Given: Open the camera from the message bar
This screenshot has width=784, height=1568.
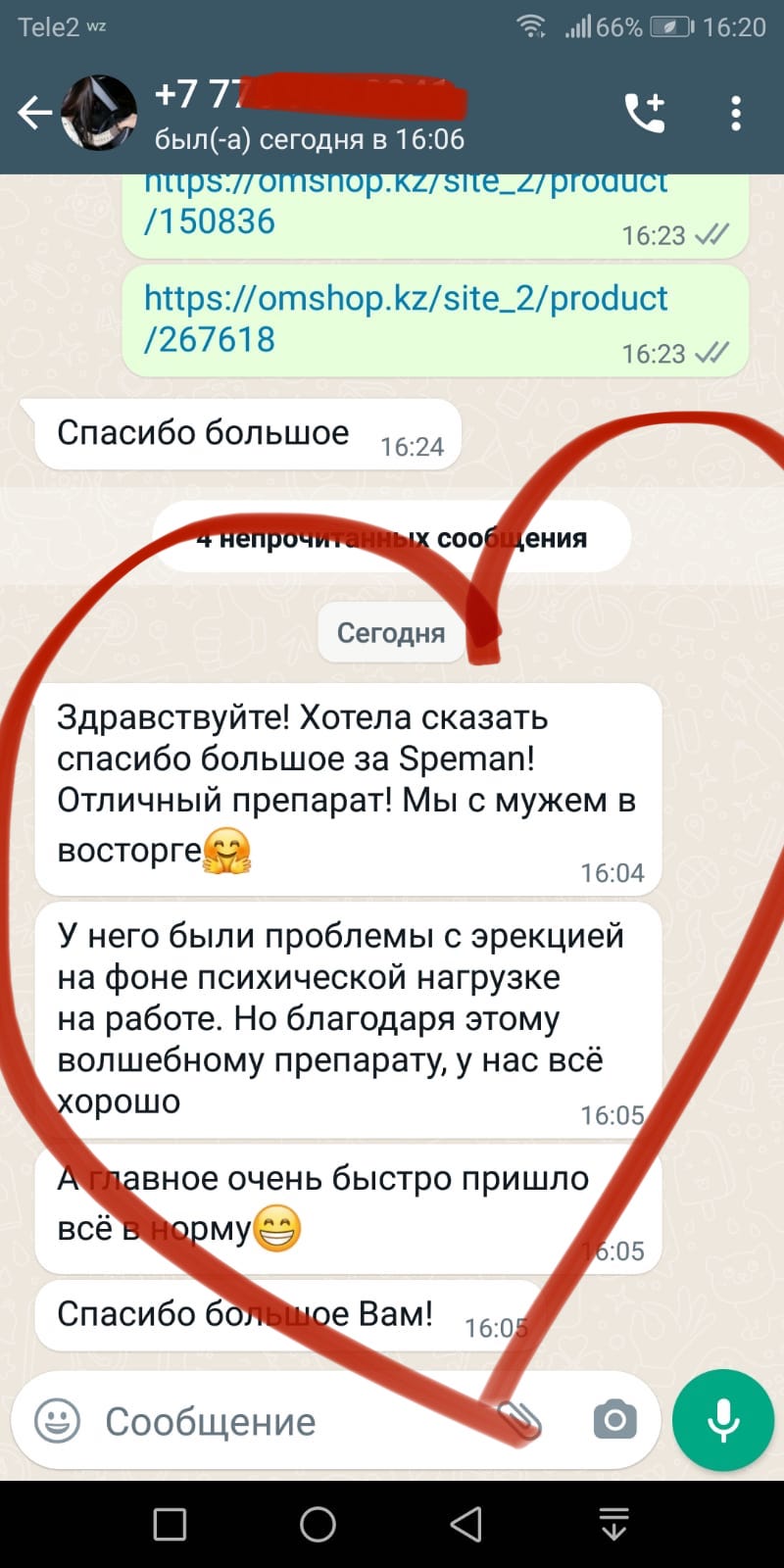Looking at the screenshot, I should coord(614,1420).
